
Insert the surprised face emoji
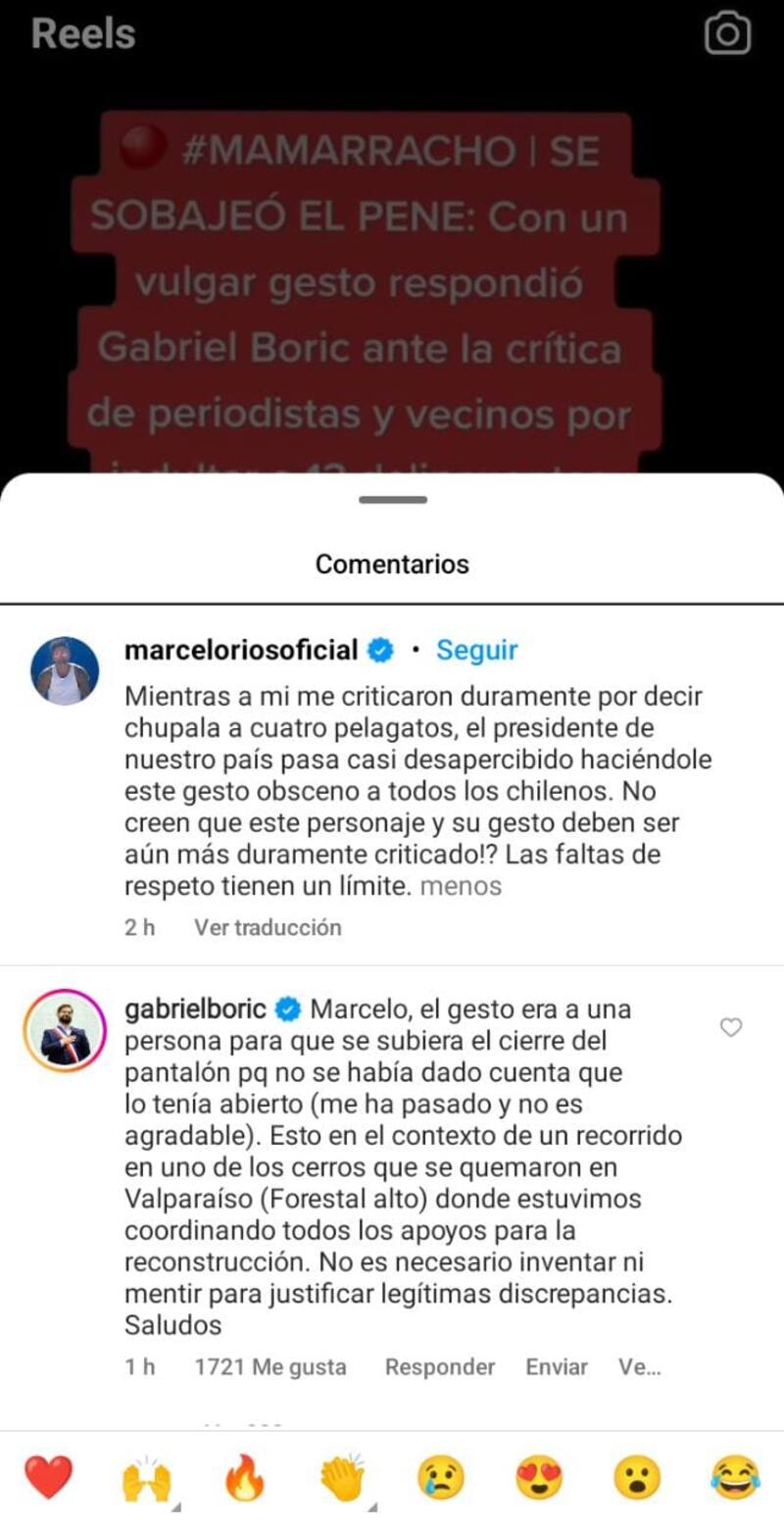tap(637, 1477)
